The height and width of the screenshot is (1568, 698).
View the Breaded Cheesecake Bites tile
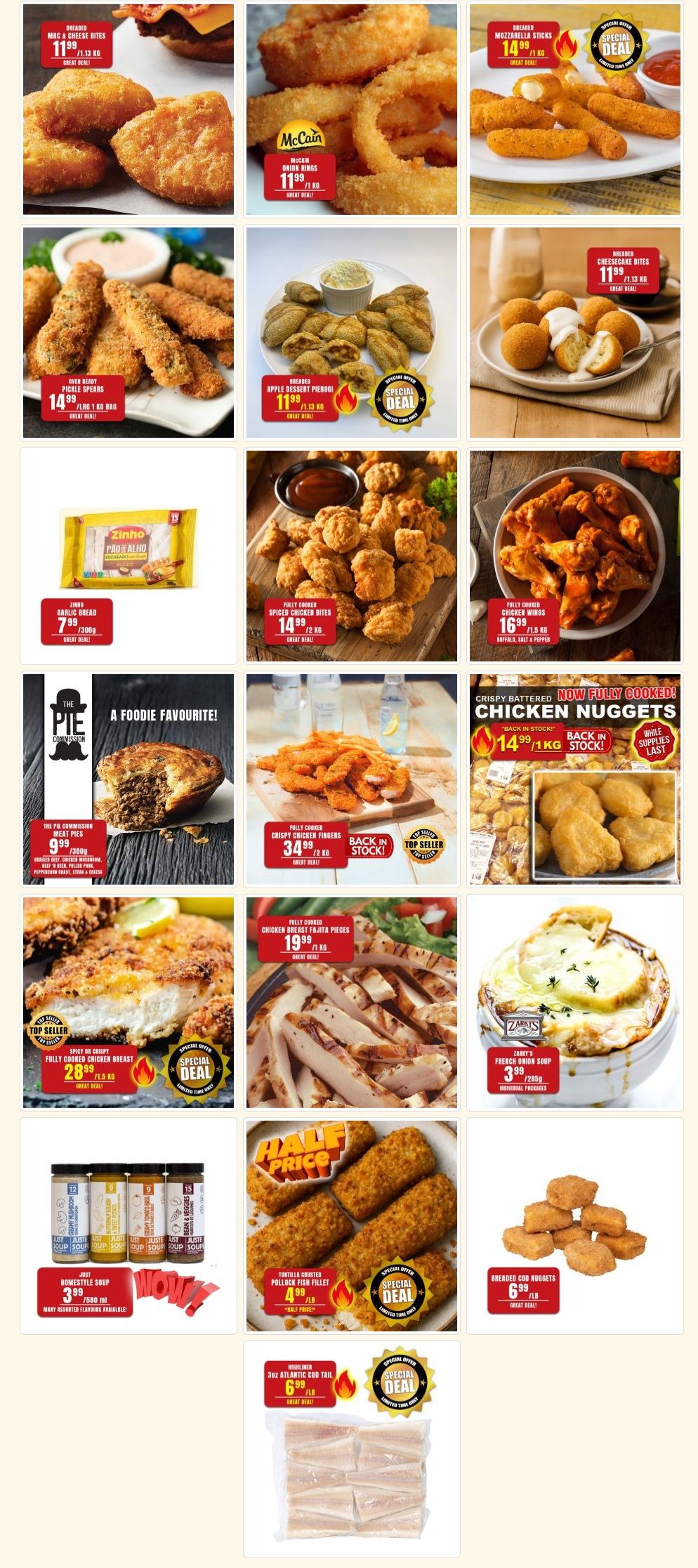[x=575, y=333]
